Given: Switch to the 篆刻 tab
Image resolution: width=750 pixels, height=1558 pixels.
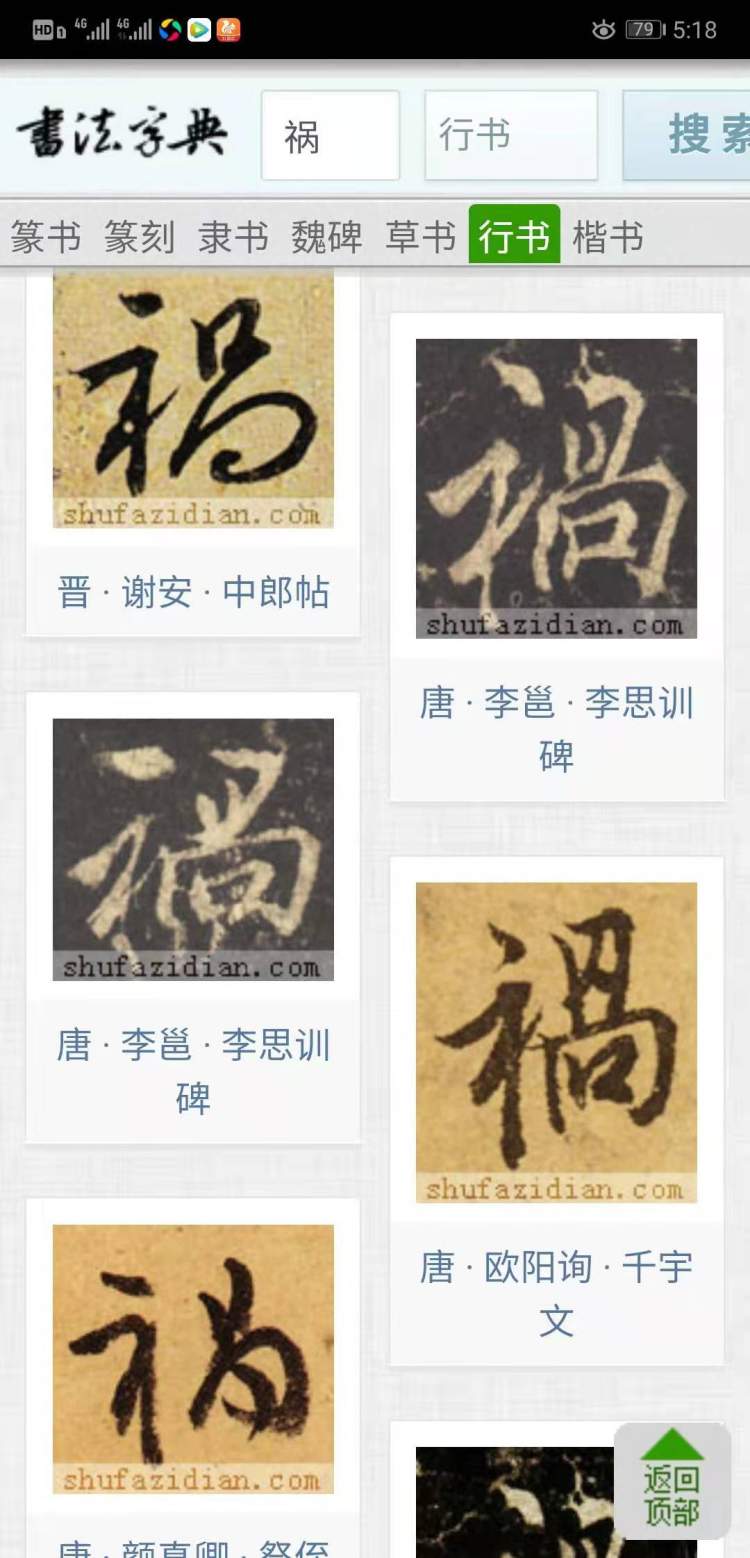Looking at the screenshot, I should click(140, 238).
